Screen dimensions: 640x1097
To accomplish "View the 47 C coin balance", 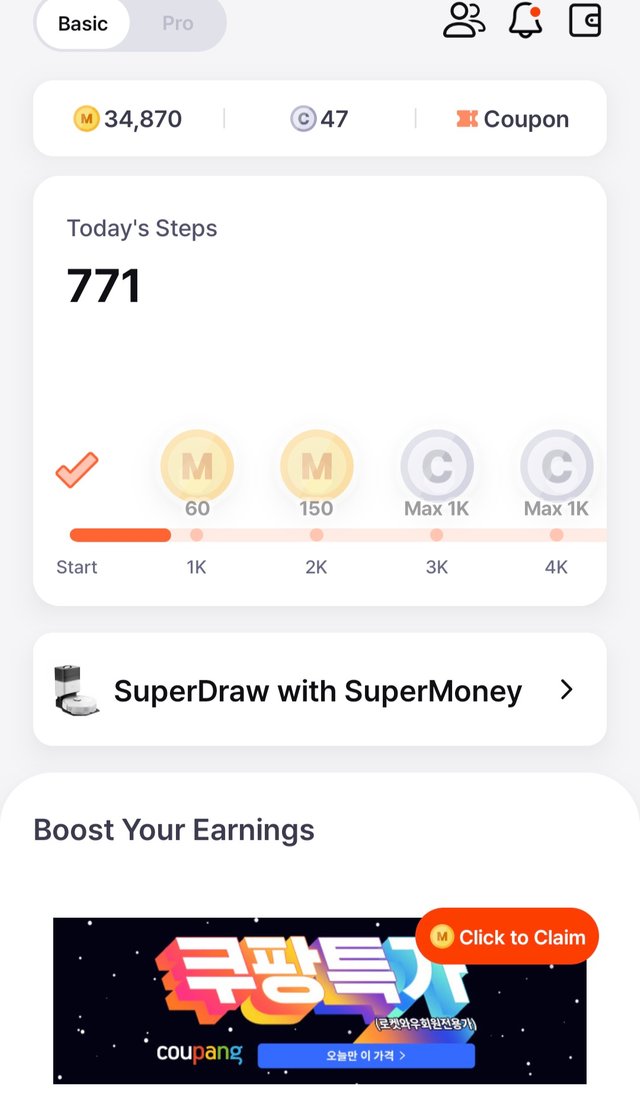I will pos(320,119).
